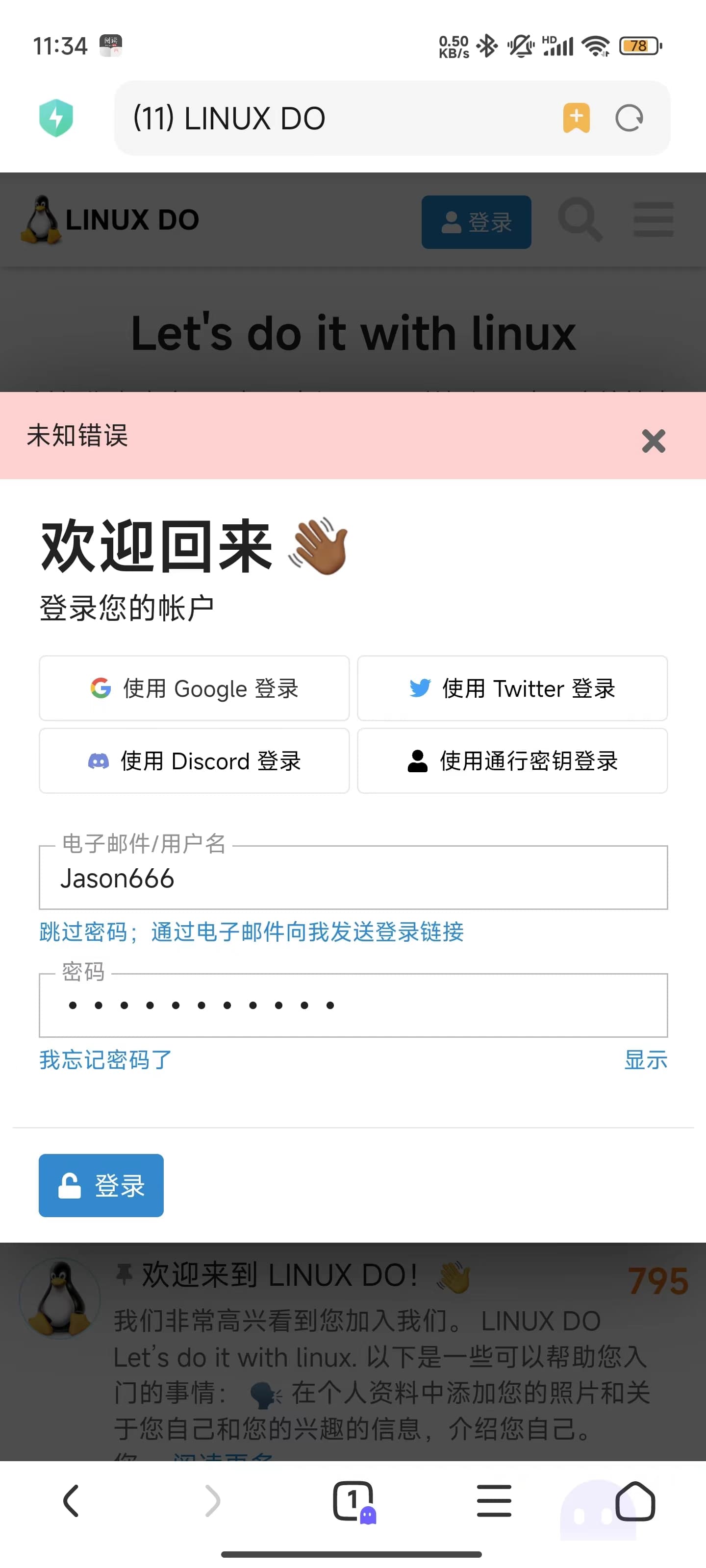This screenshot has width=706, height=1568.
Task: Submit with the blue 登录 lock button
Action: coord(101,1185)
